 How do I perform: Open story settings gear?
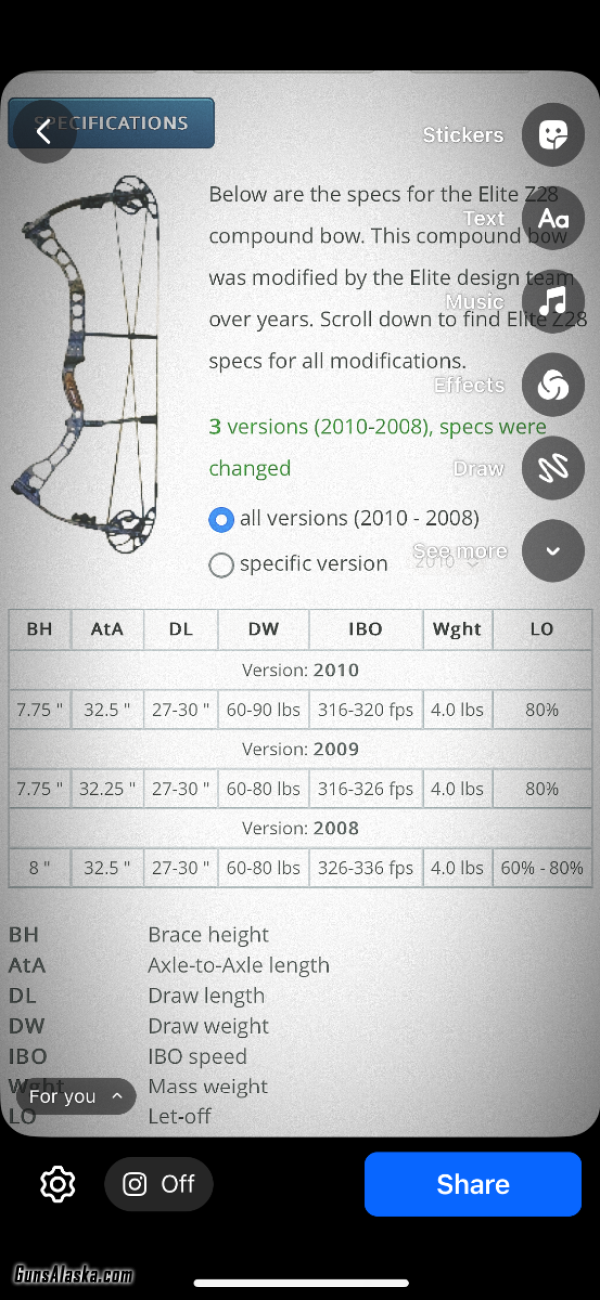pyautogui.click(x=58, y=1184)
